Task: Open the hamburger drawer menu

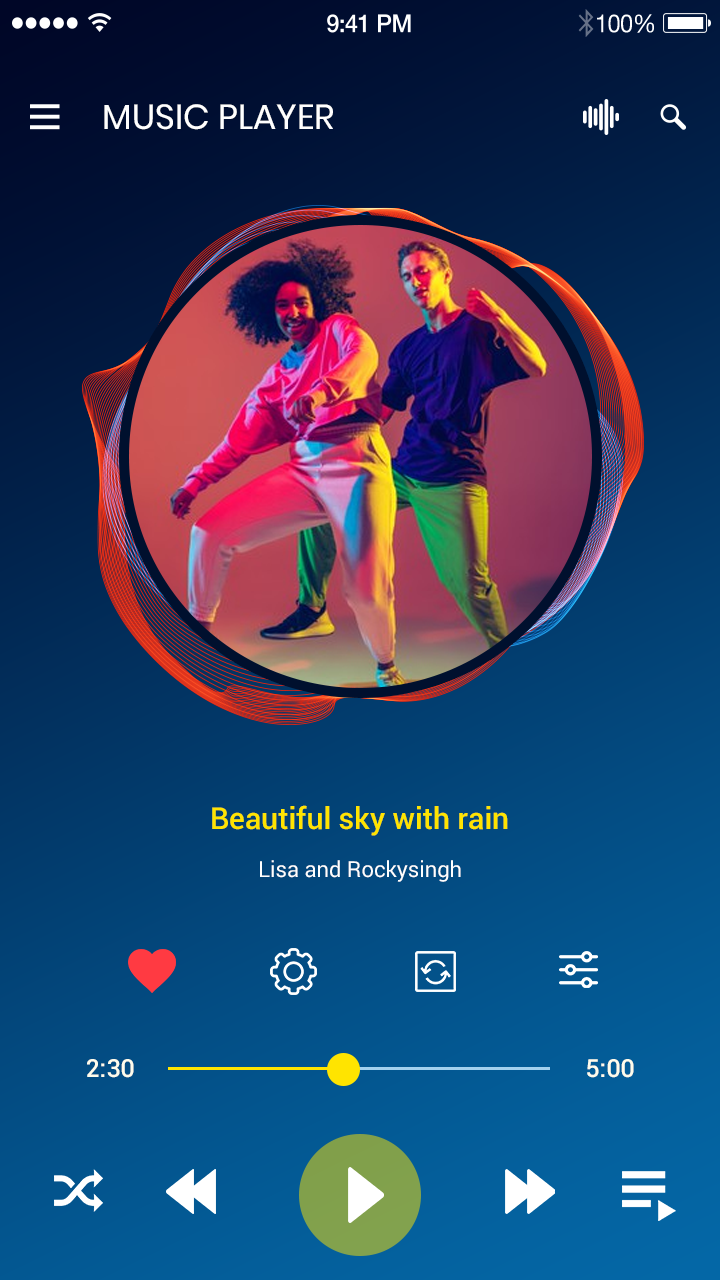Action: 45,118
